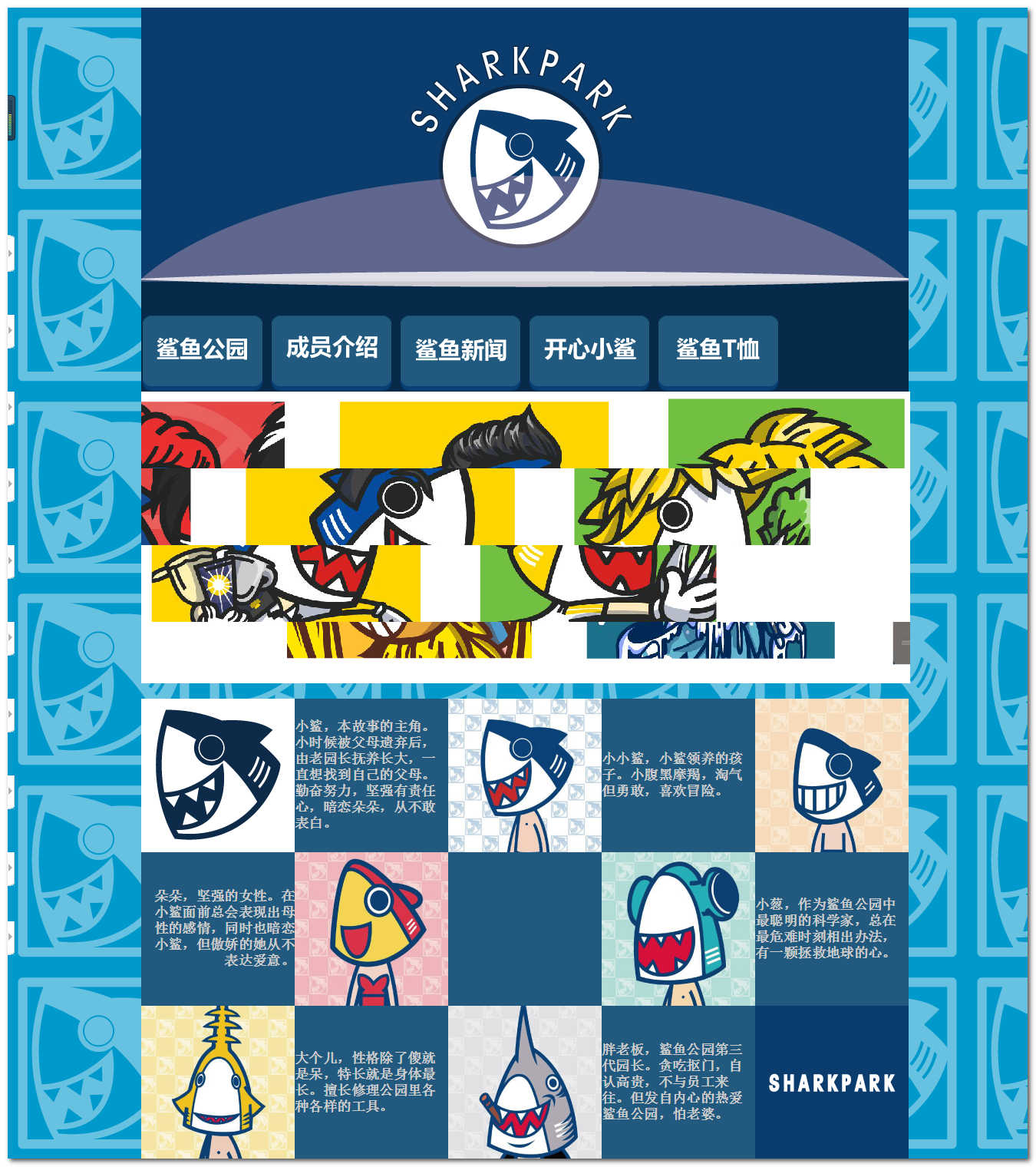Go to the 鲨鱼新闻 section
Image resolution: width=1036 pixels, height=1167 pixels.
460,349
